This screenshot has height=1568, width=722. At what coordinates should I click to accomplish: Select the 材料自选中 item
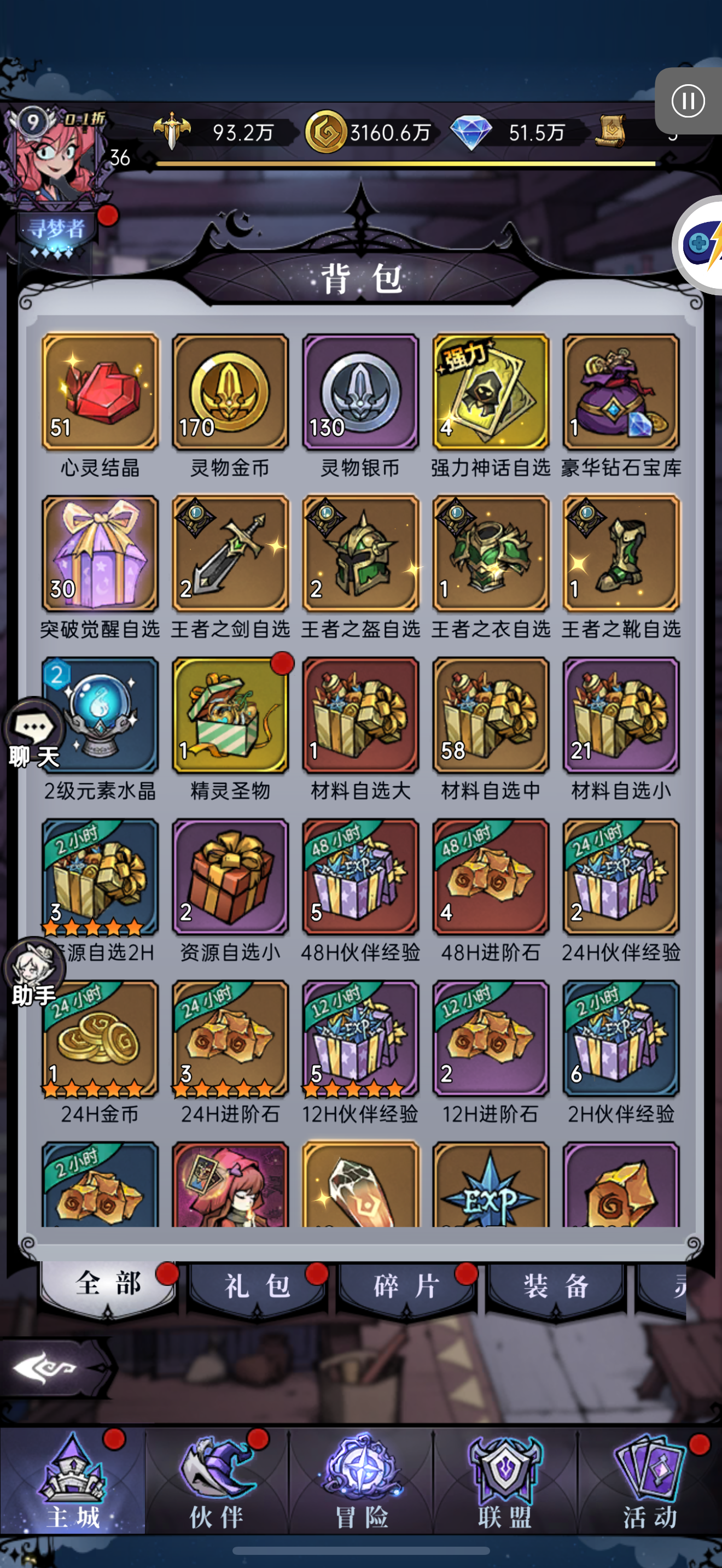[491, 715]
